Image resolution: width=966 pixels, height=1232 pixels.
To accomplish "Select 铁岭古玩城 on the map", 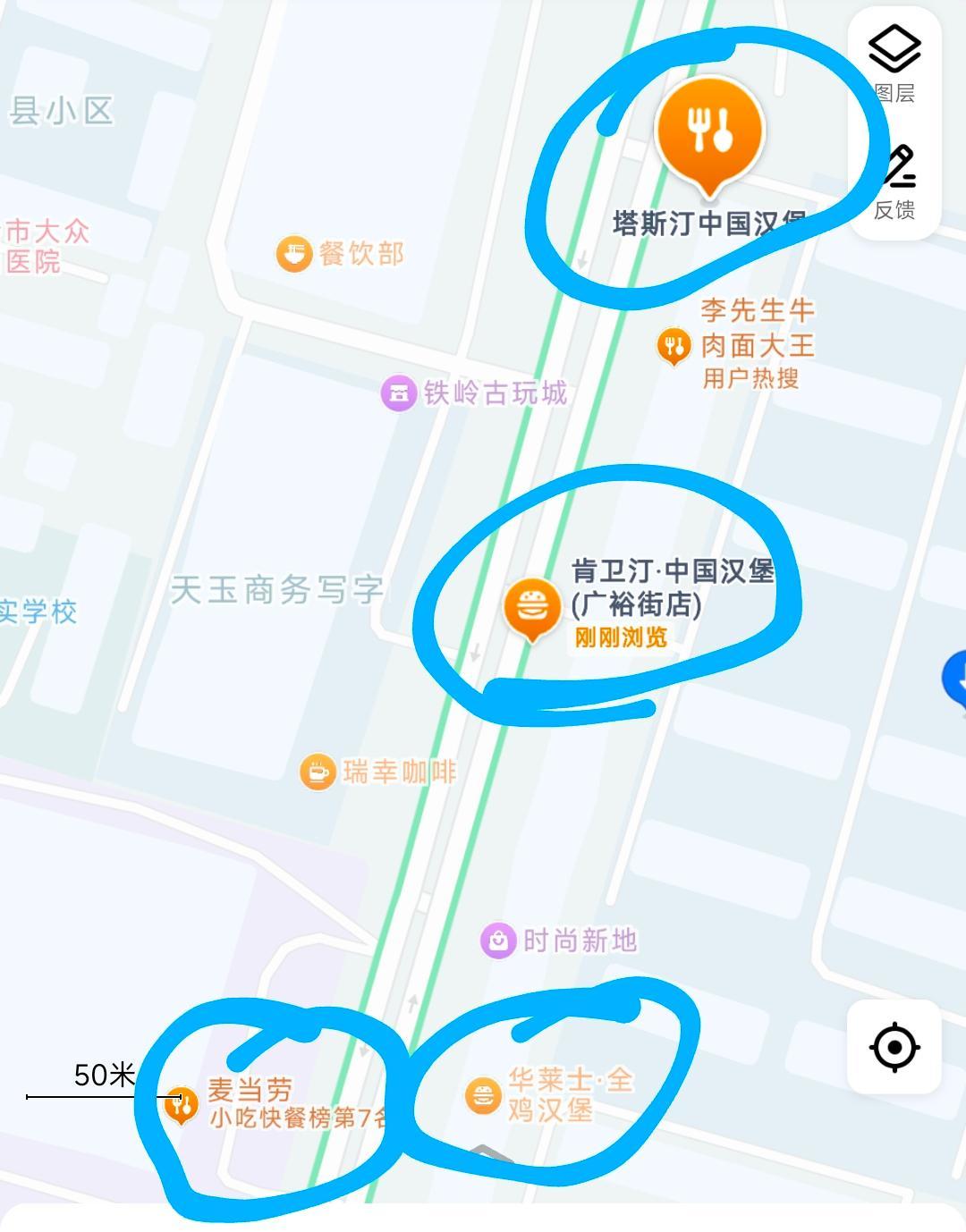I will [x=399, y=392].
